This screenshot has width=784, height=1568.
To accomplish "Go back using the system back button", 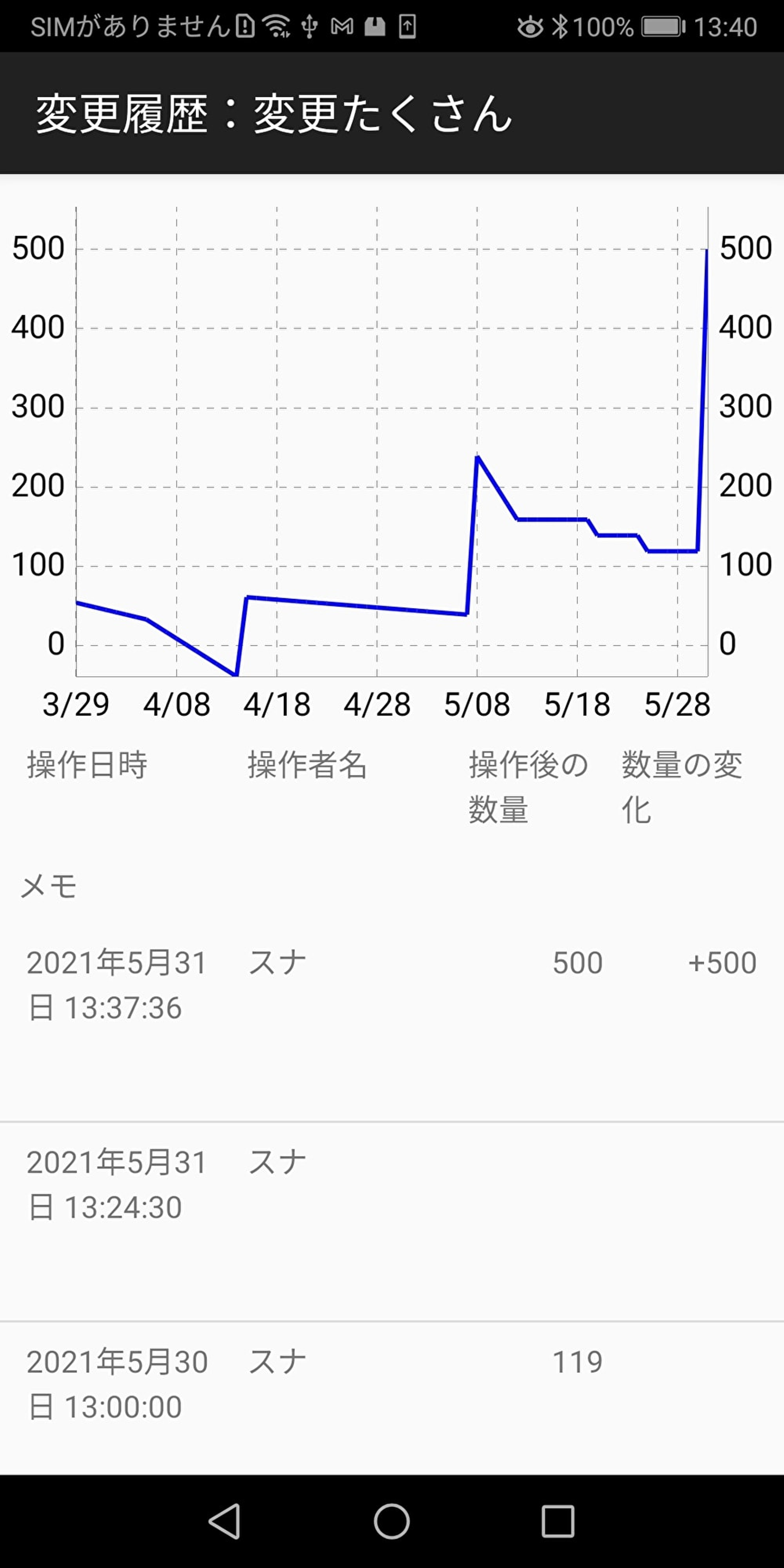I will 225,1521.
